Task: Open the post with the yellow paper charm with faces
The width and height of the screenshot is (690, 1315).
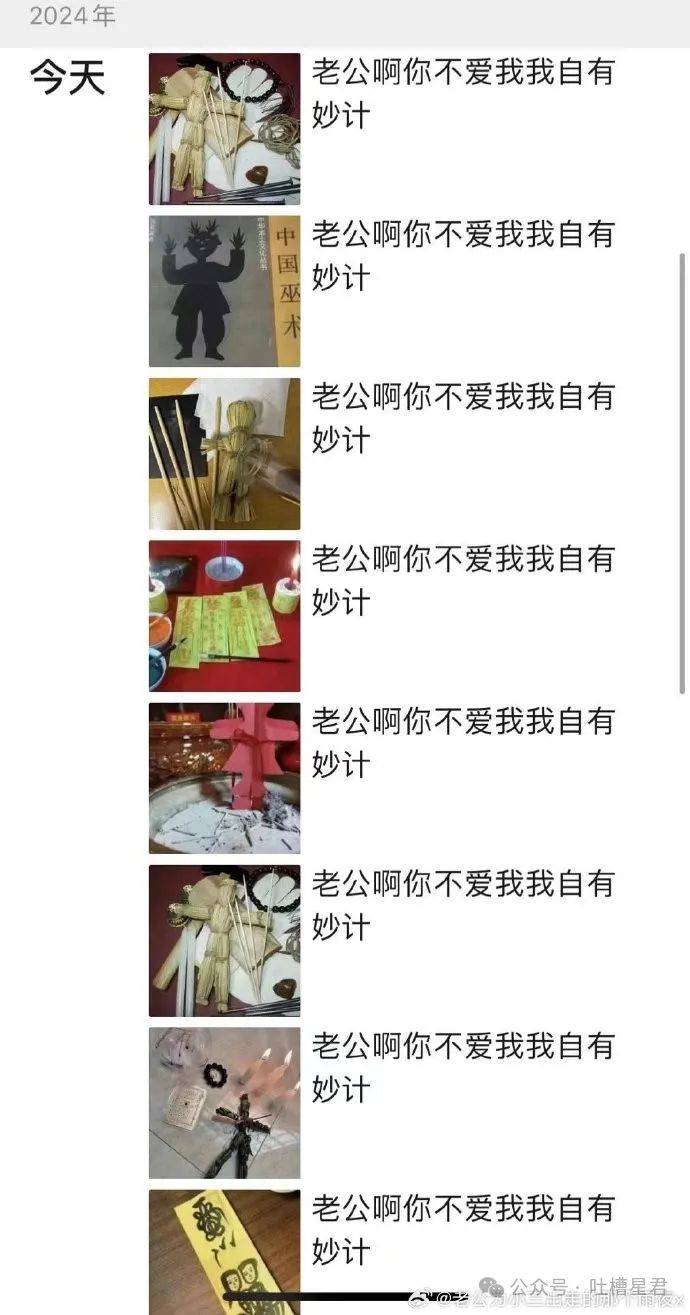Action: tap(224, 1250)
